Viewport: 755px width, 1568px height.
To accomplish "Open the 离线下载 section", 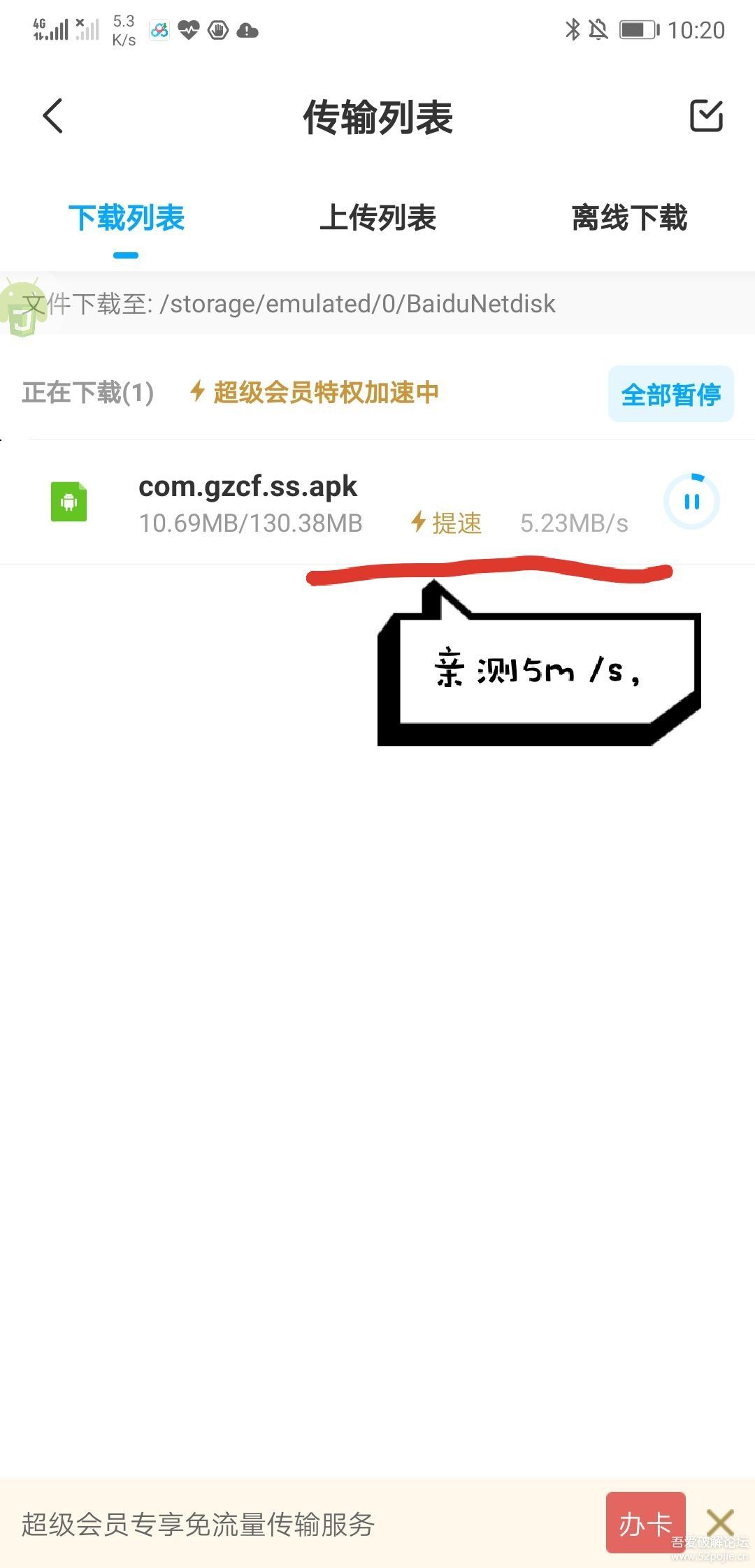I will coord(628,218).
